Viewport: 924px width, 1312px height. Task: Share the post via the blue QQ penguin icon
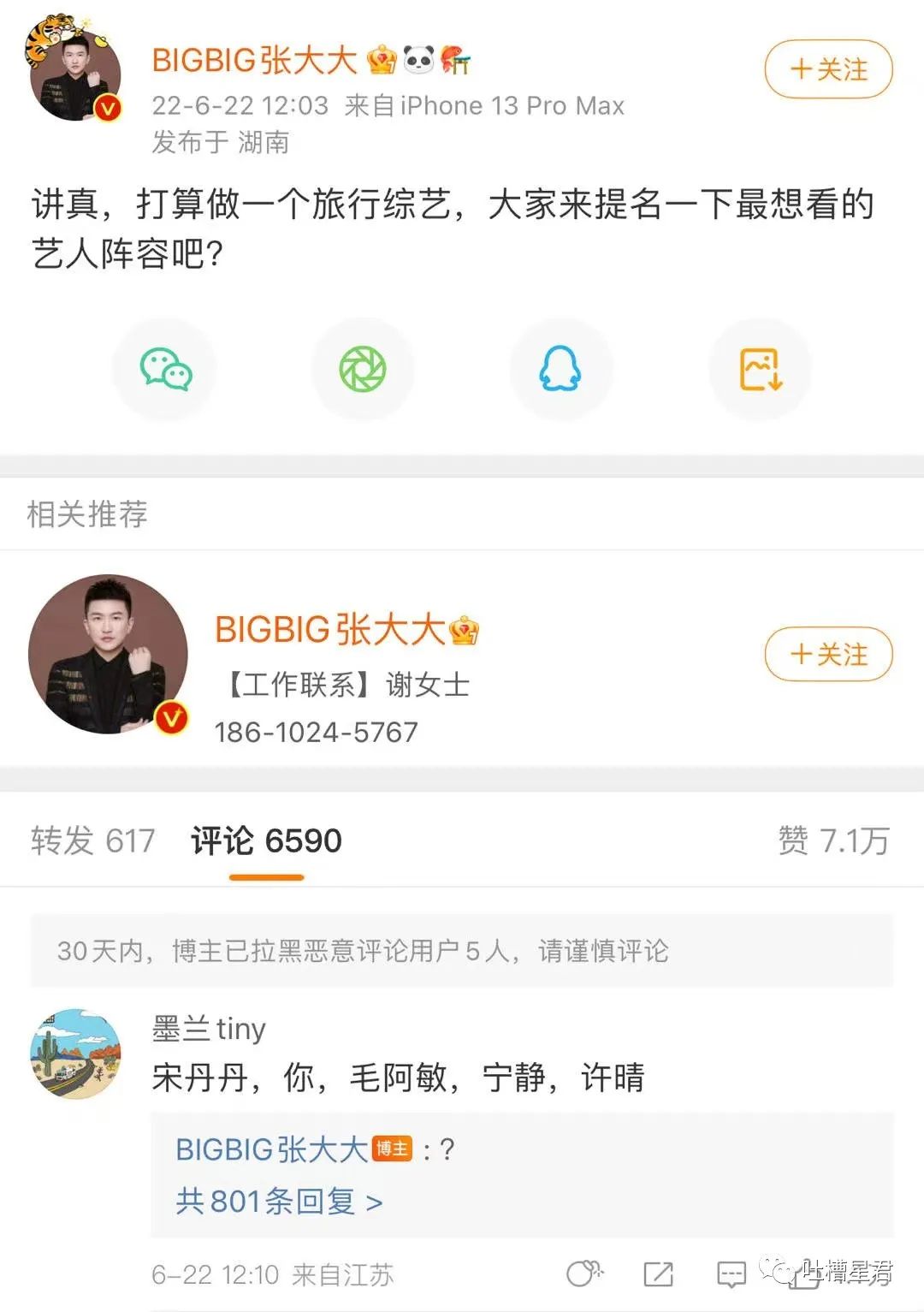(x=561, y=369)
